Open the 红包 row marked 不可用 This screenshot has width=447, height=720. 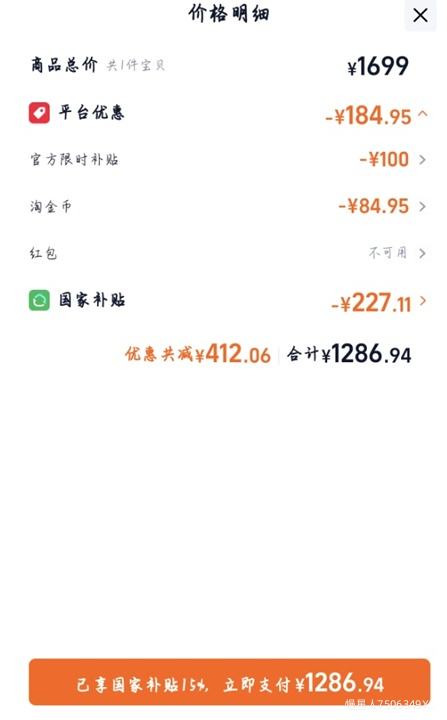(x=228, y=253)
